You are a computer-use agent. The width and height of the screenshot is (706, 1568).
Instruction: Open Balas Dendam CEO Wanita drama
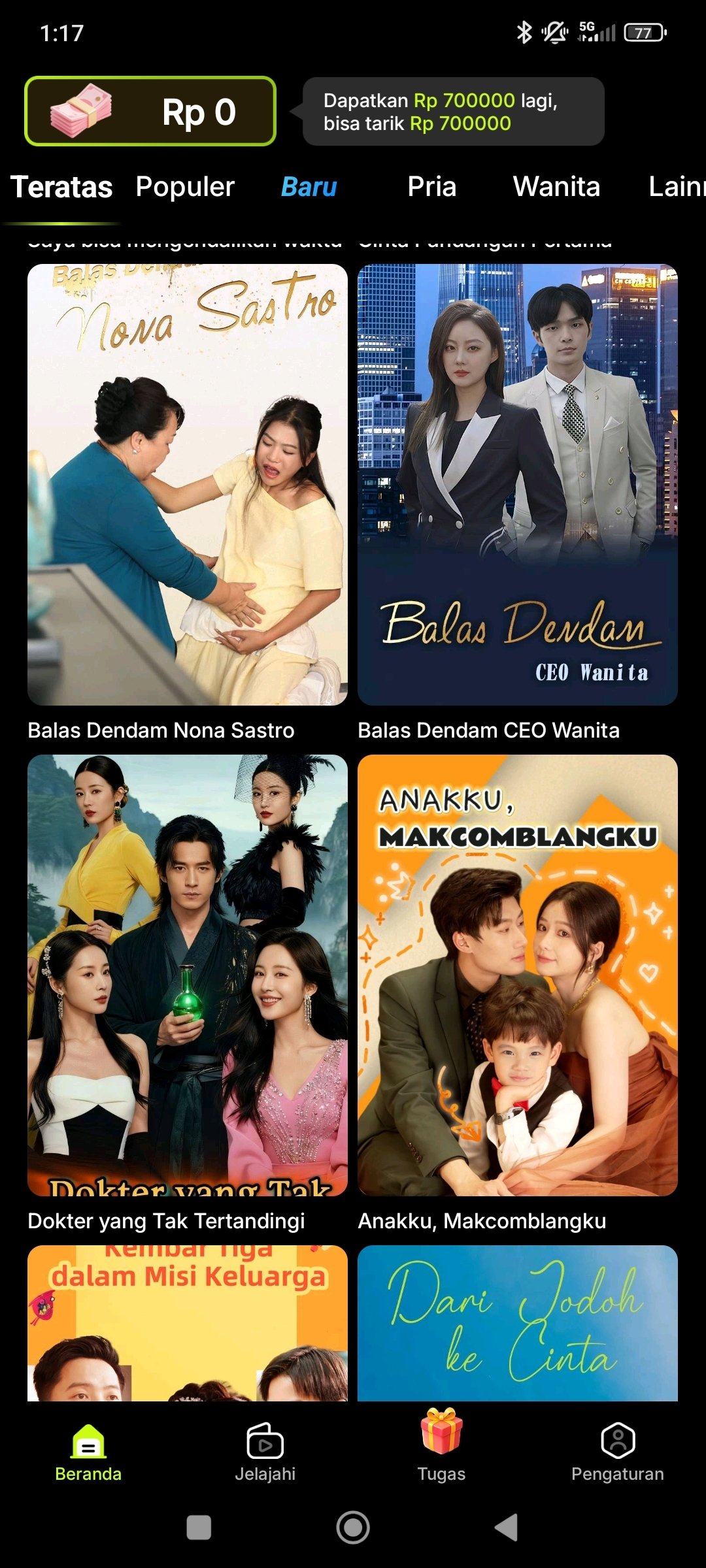coord(517,485)
